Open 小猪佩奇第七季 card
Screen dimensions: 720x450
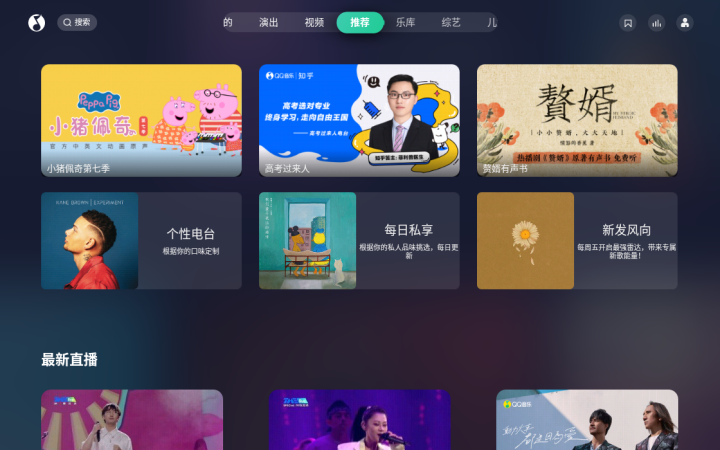[141, 120]
